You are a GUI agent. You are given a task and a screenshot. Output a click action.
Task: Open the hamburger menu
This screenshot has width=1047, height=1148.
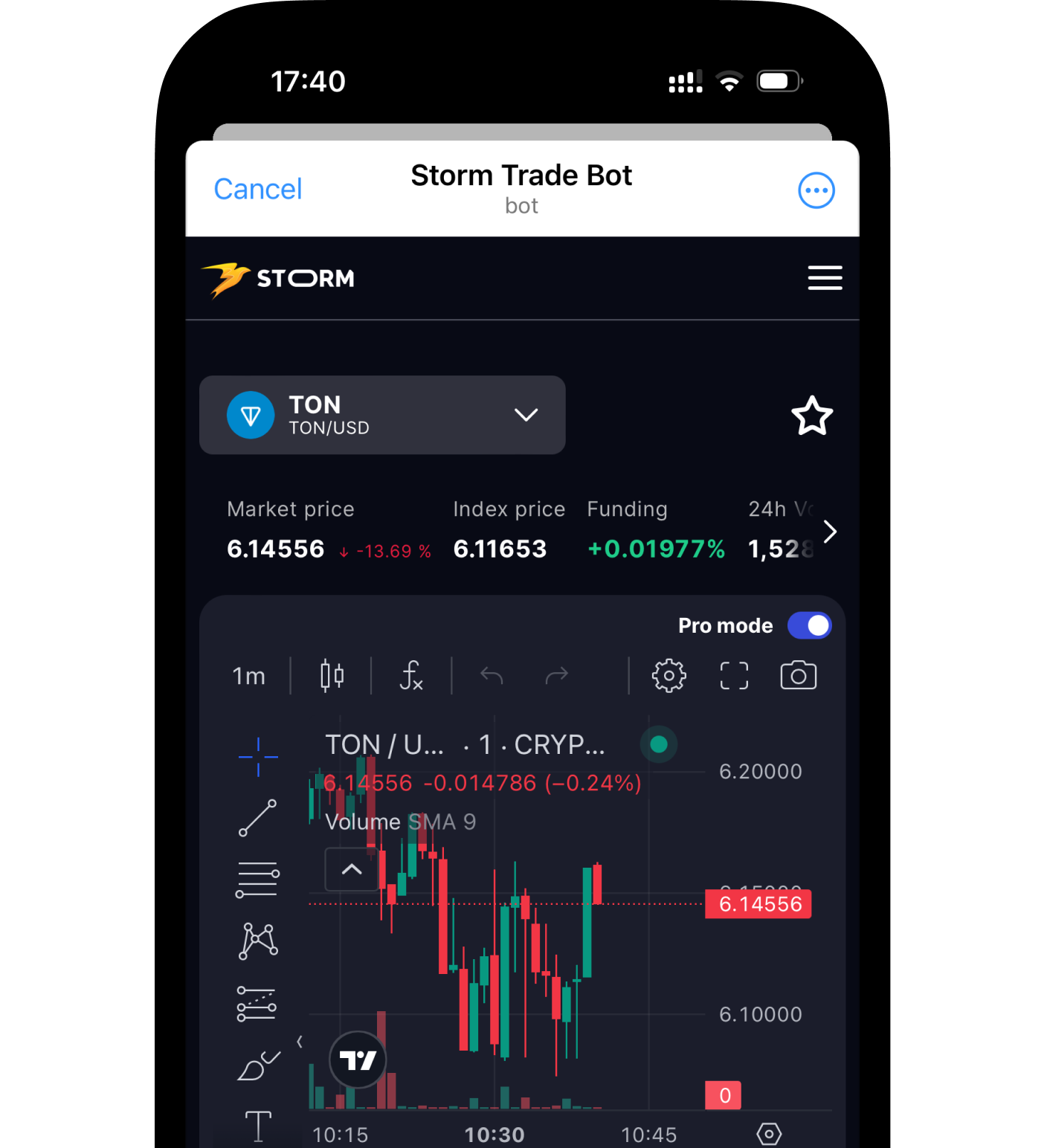tap(825, 278)
